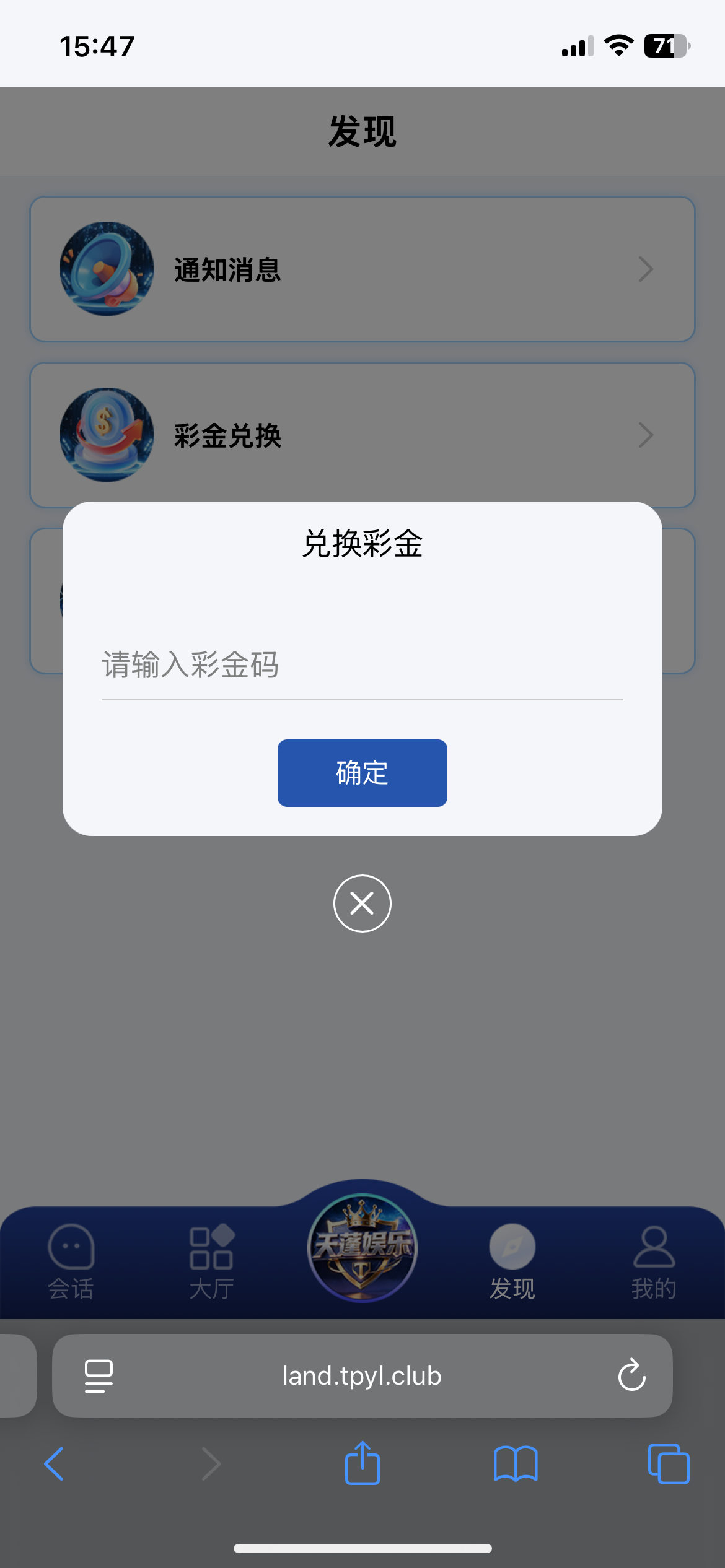The height and width of the screenshot is (1568, 725).
Task: Open Safari's page format menu
Action: (99, 1375)
